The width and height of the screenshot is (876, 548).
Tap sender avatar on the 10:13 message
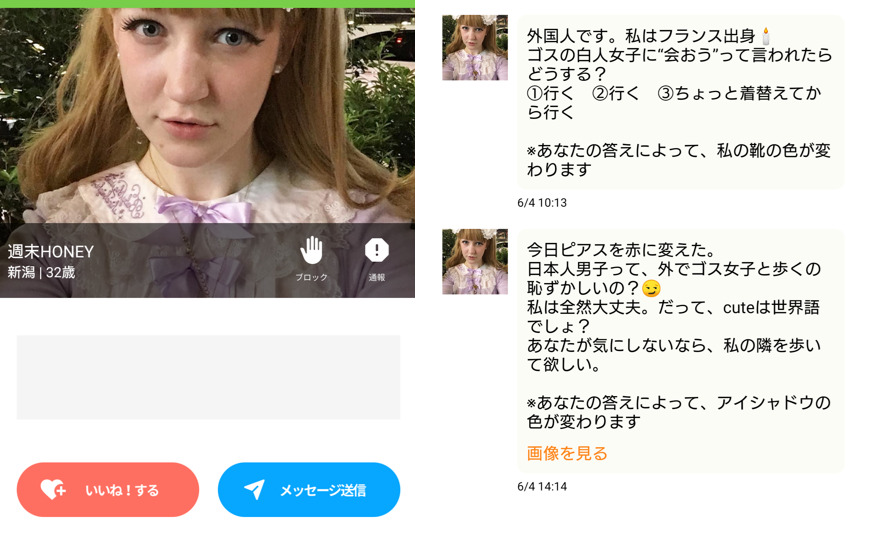coord(475,47)
